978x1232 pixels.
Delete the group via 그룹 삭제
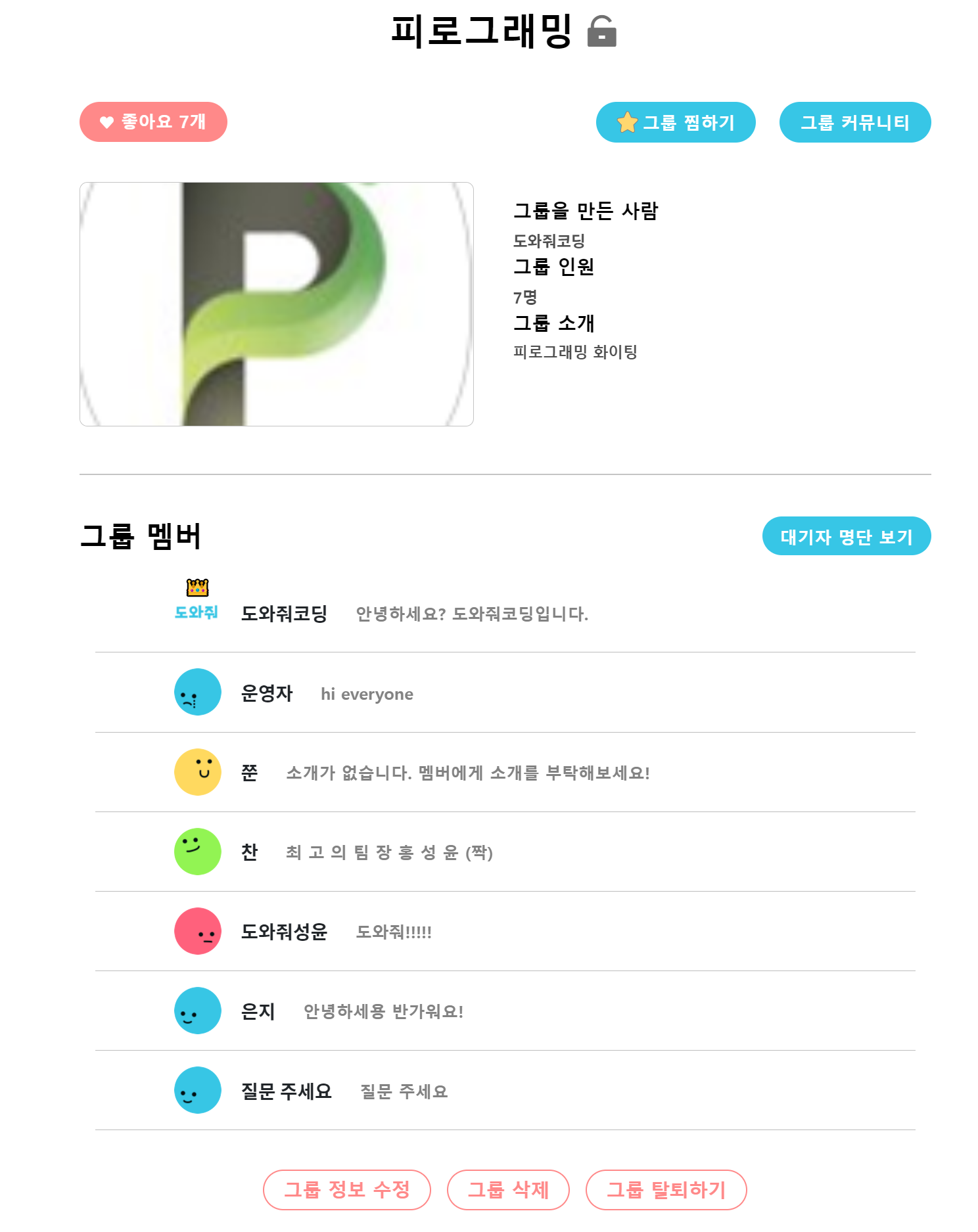click(x=508, y=1190)
